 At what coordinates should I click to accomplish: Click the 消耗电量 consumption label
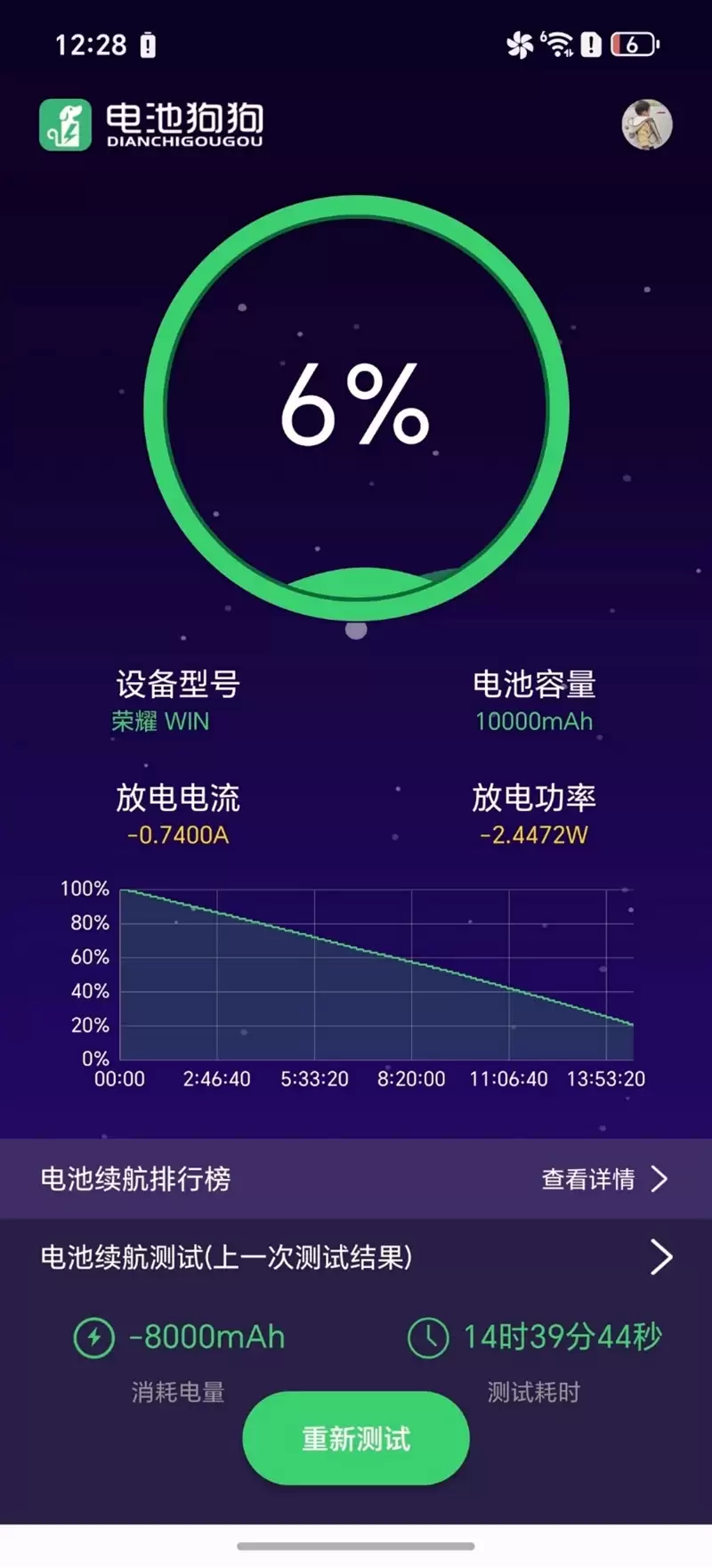(x=177, y=1393)
